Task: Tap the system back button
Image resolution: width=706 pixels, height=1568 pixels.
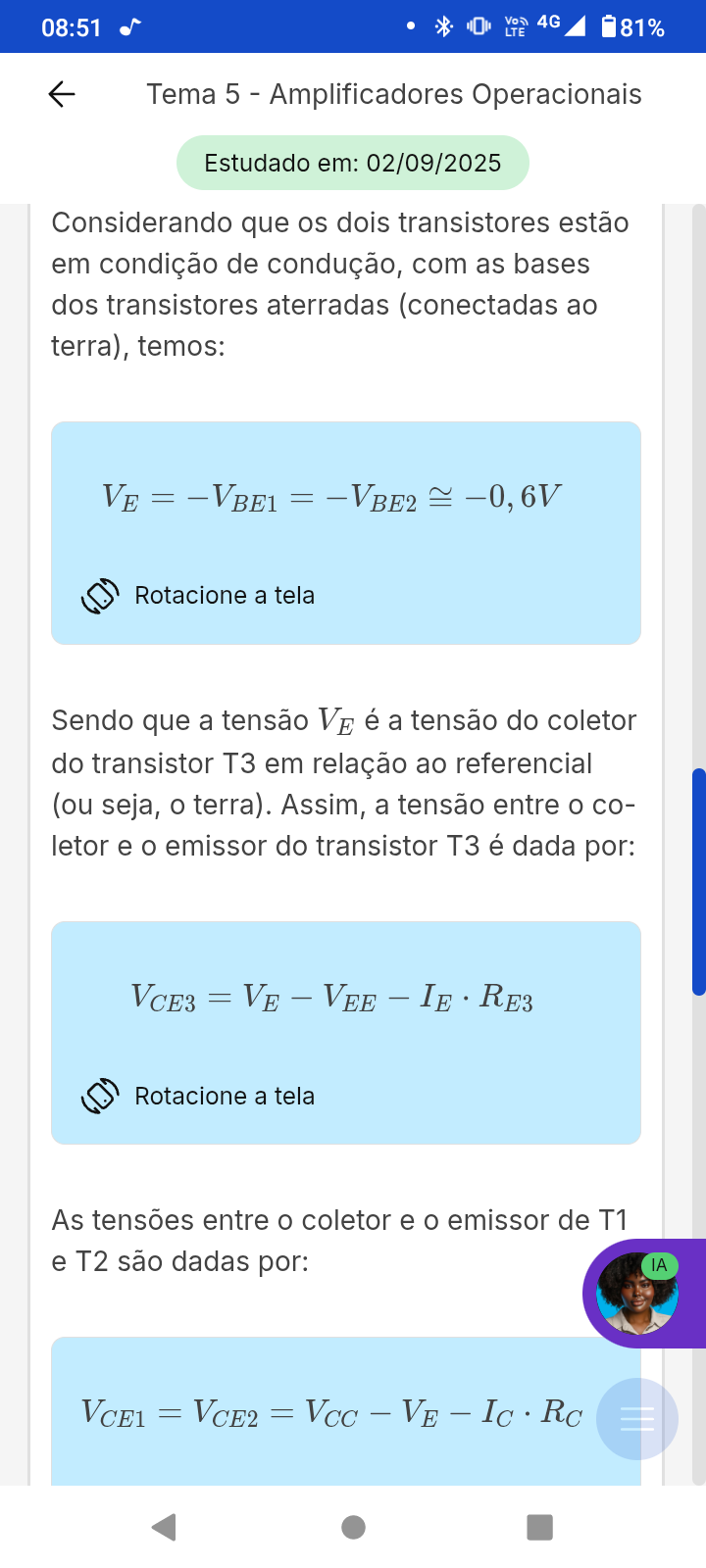Action: click(164, 1527)
